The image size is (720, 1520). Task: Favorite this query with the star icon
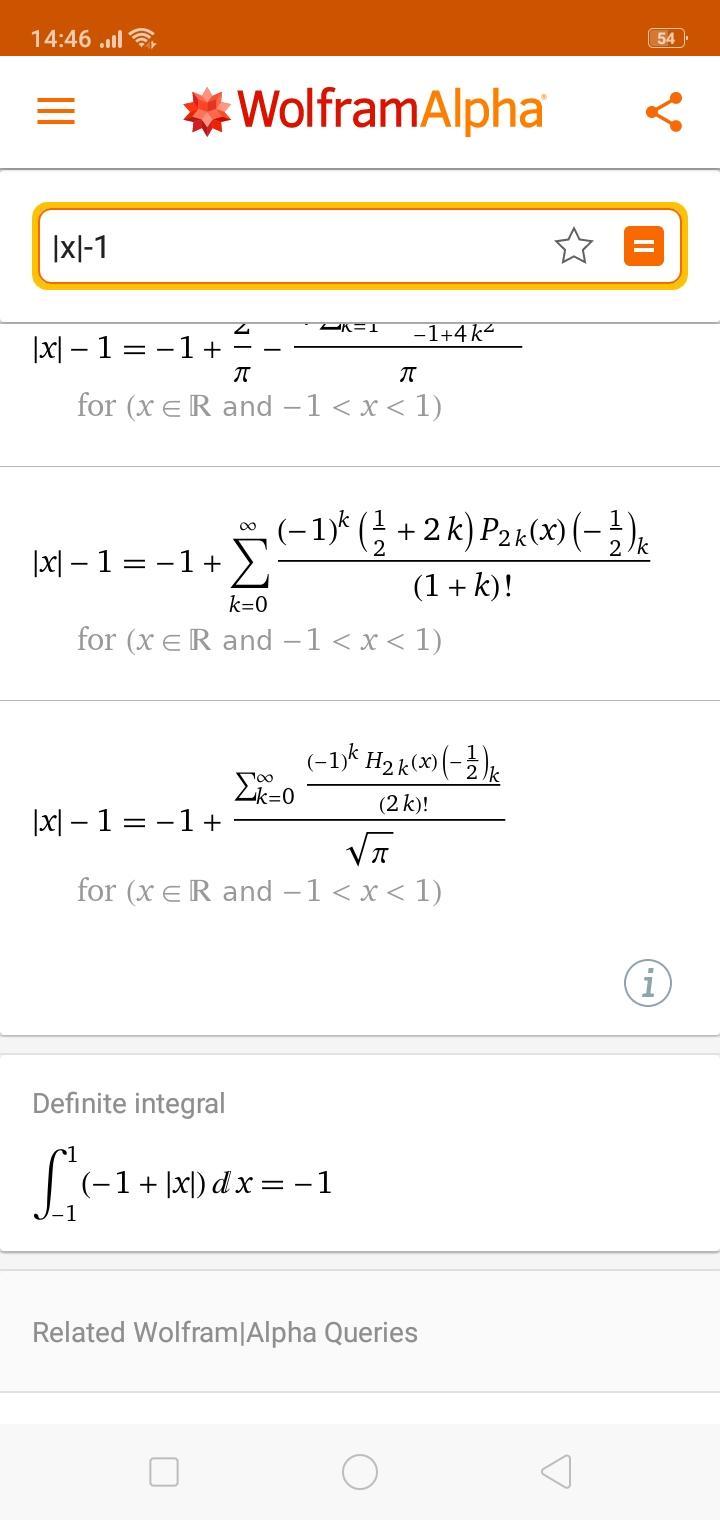pos(574,246)
